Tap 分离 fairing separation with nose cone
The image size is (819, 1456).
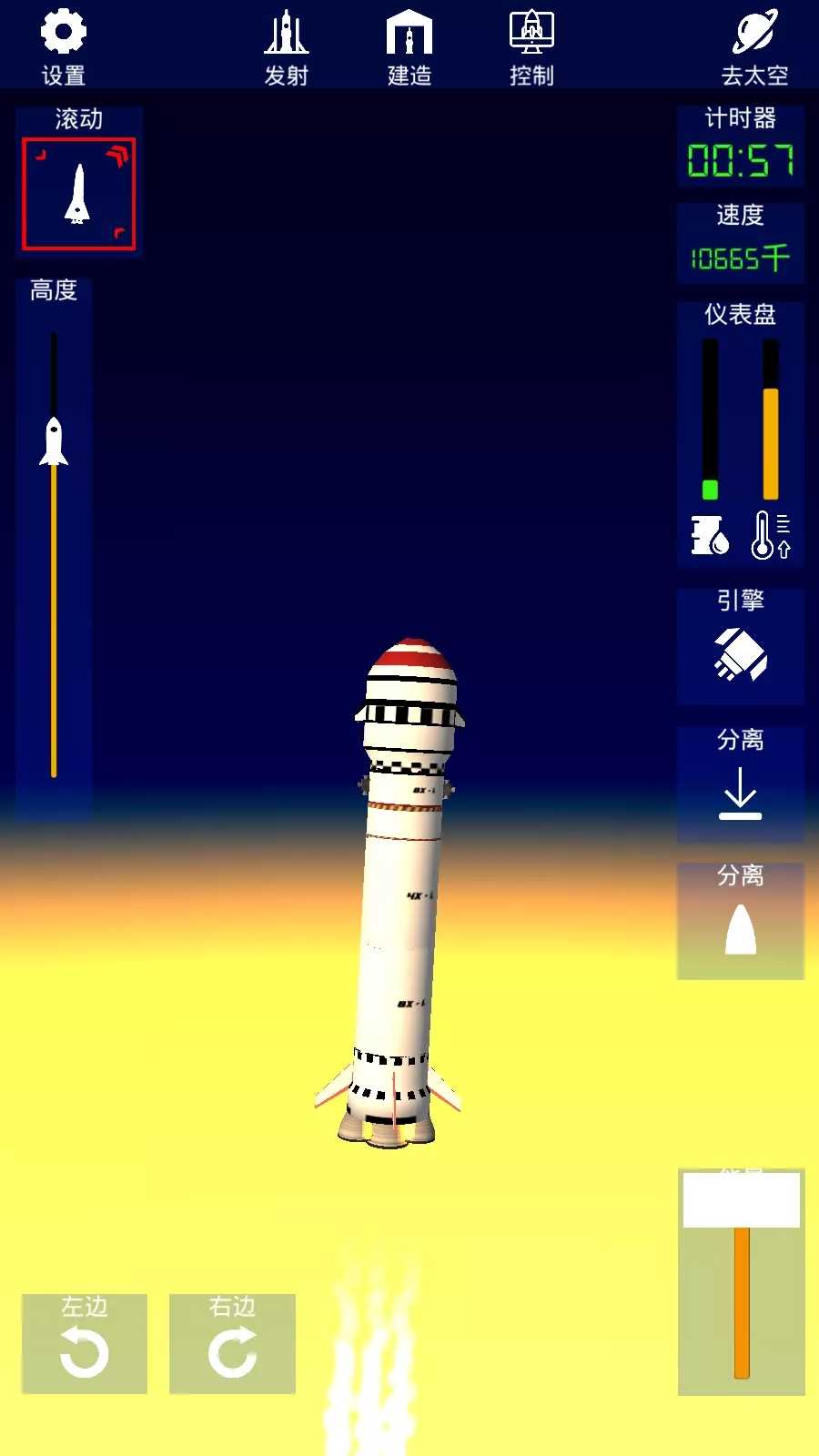coord(741,921)
